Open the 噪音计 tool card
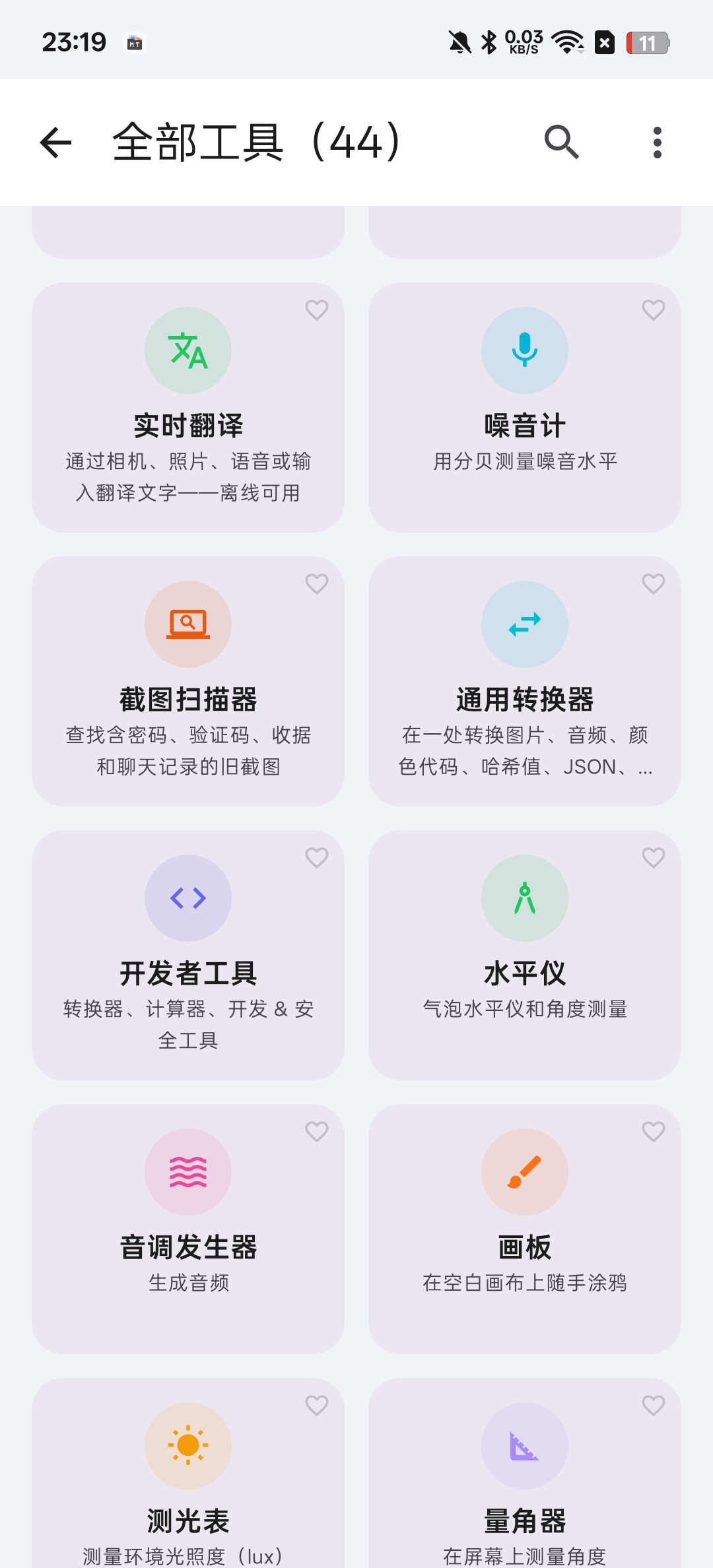 click(x=525, y=407)
